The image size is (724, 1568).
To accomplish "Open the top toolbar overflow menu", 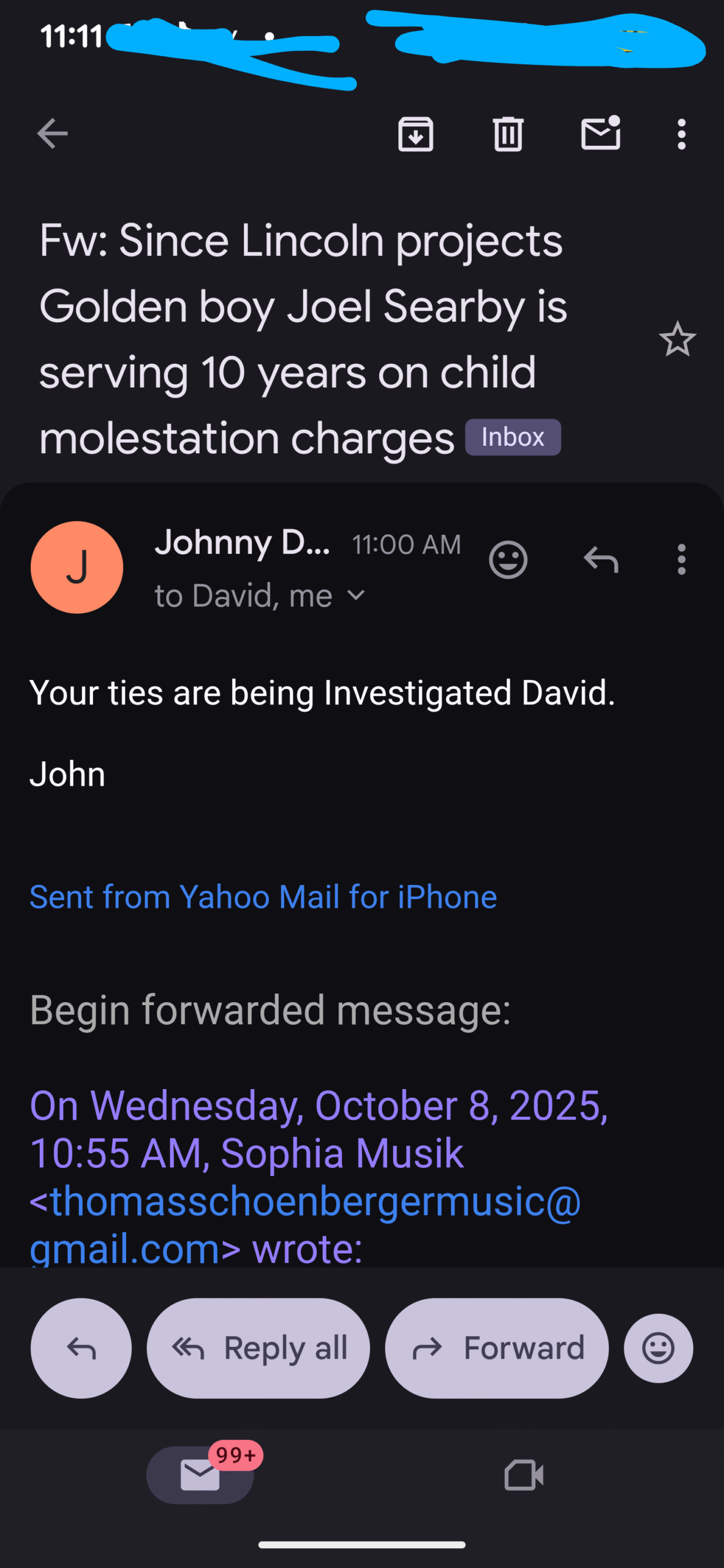I will click(681, 134).
